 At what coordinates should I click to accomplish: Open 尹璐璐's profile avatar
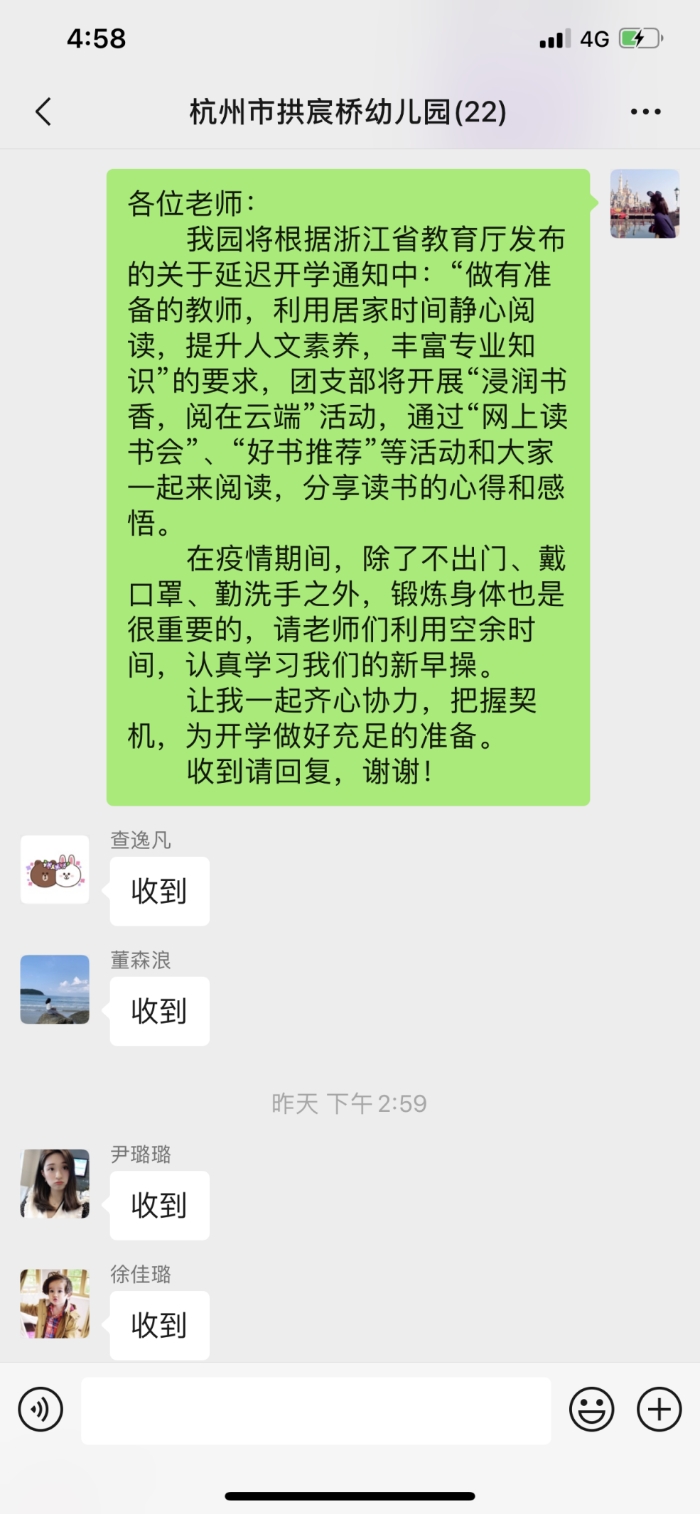55,1184
